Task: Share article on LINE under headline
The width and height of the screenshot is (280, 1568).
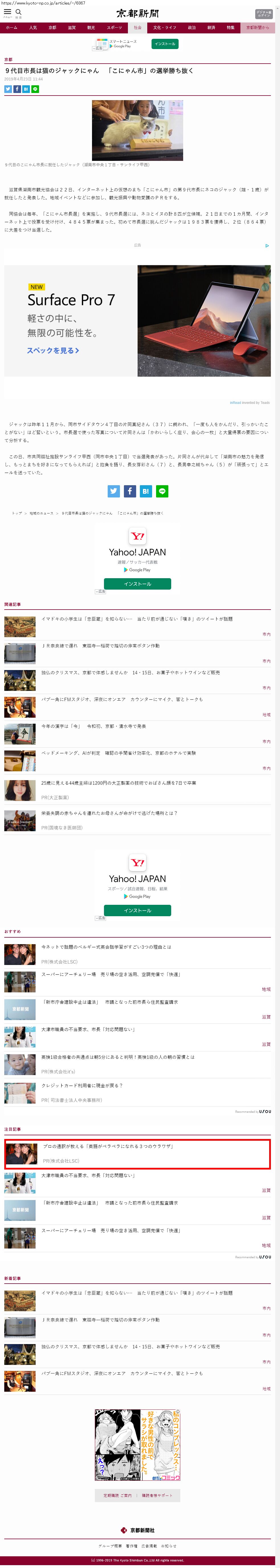Action: coord(35,89)
